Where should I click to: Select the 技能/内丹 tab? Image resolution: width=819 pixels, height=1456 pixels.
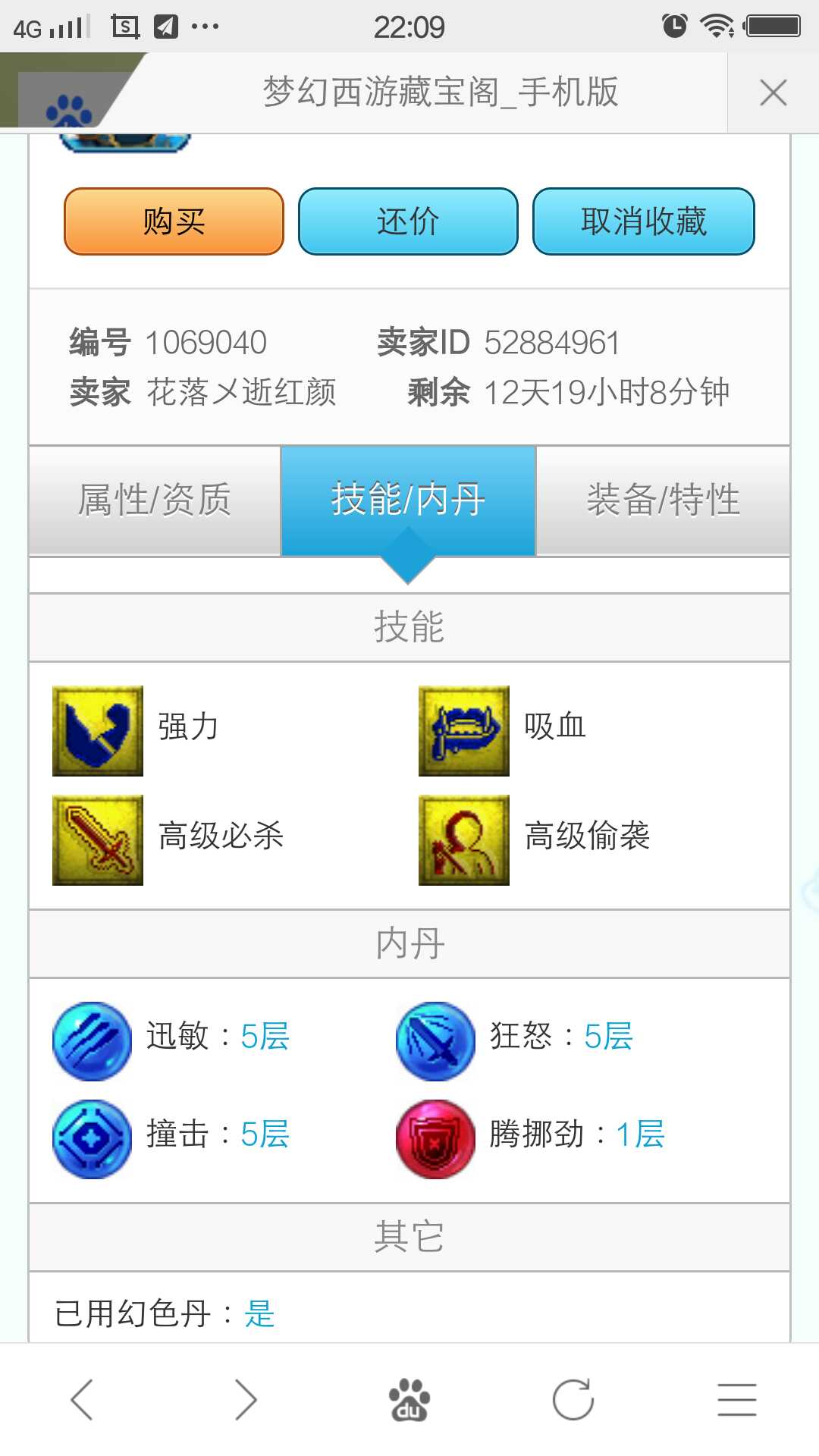tap(408, 500)
